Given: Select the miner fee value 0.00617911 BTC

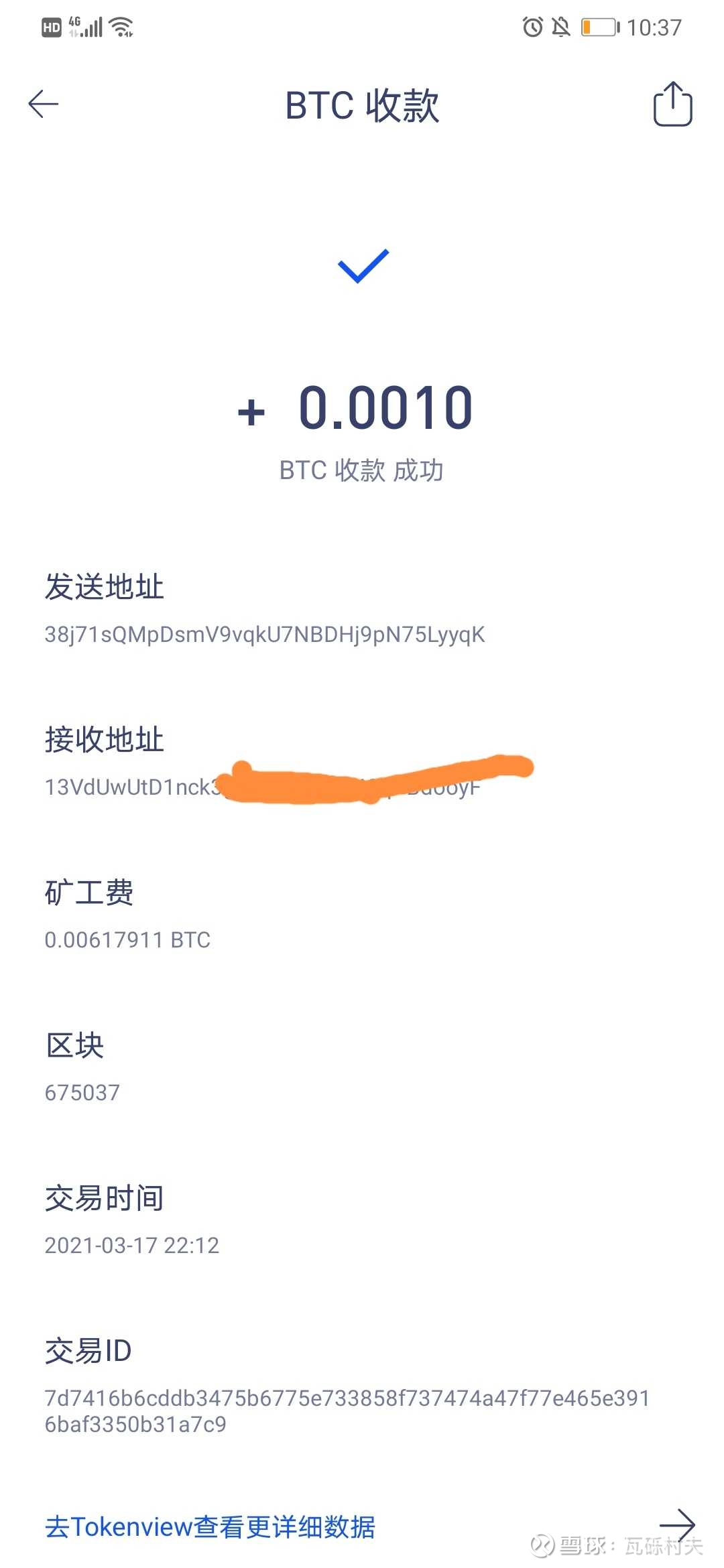Looking at the screenshot, I should click(127, 941).
